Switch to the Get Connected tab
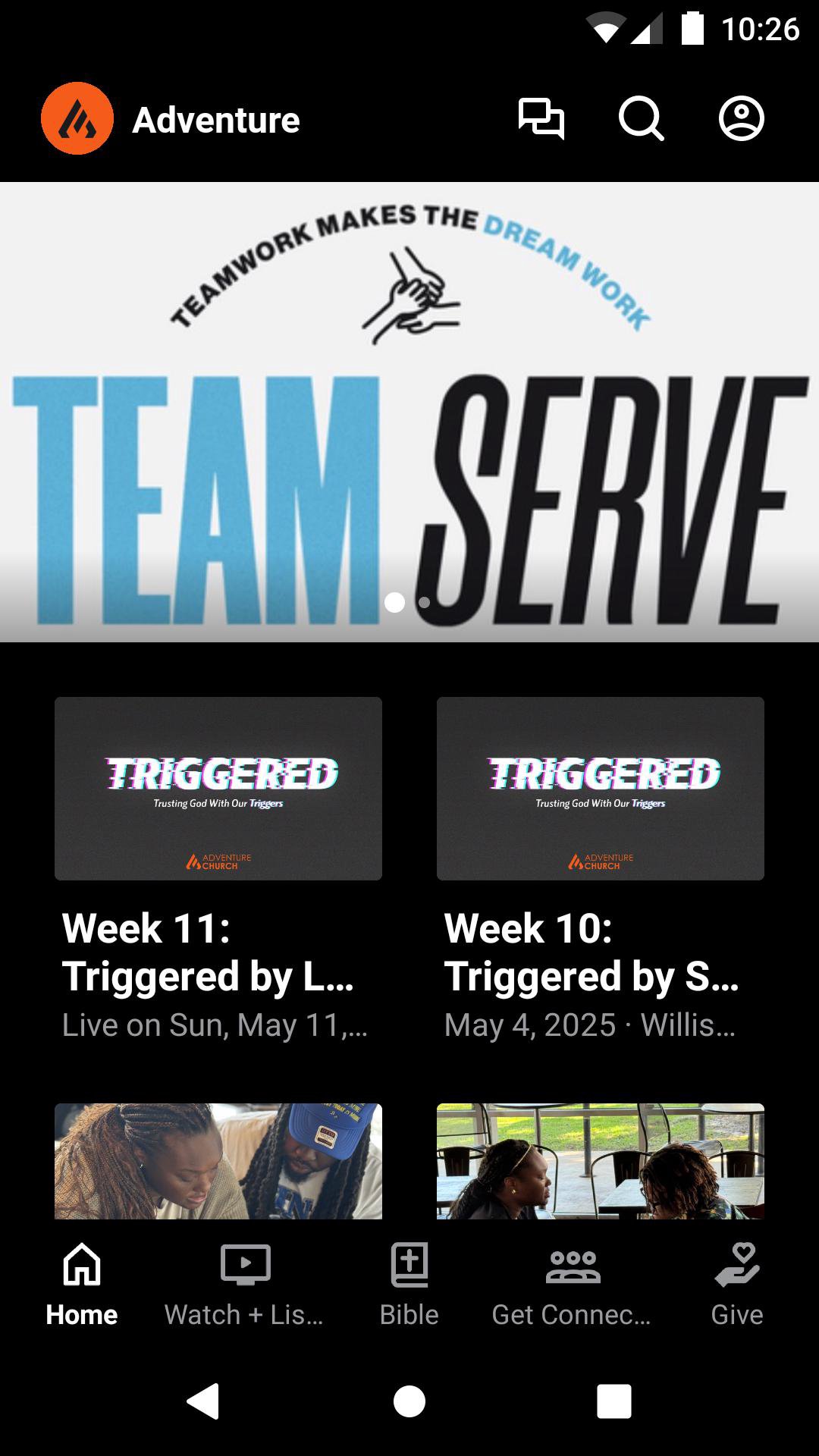Image resolution: width=819 pixels, height=1456 pixels. 573,1282
